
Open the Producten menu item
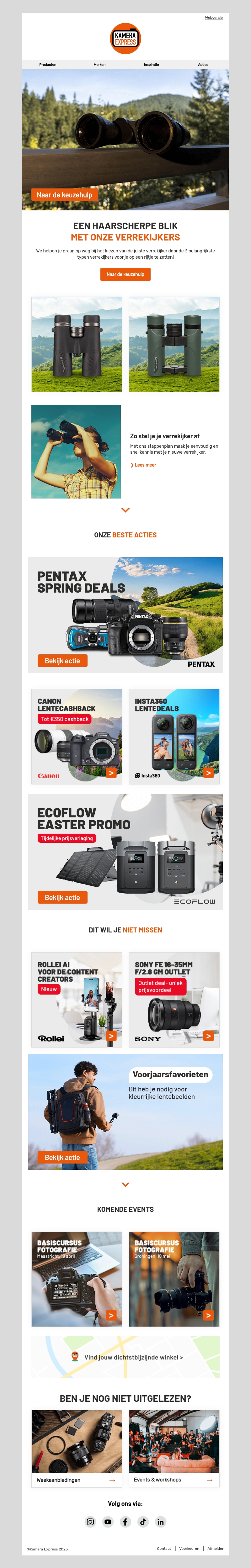click(x=47, y=65)
